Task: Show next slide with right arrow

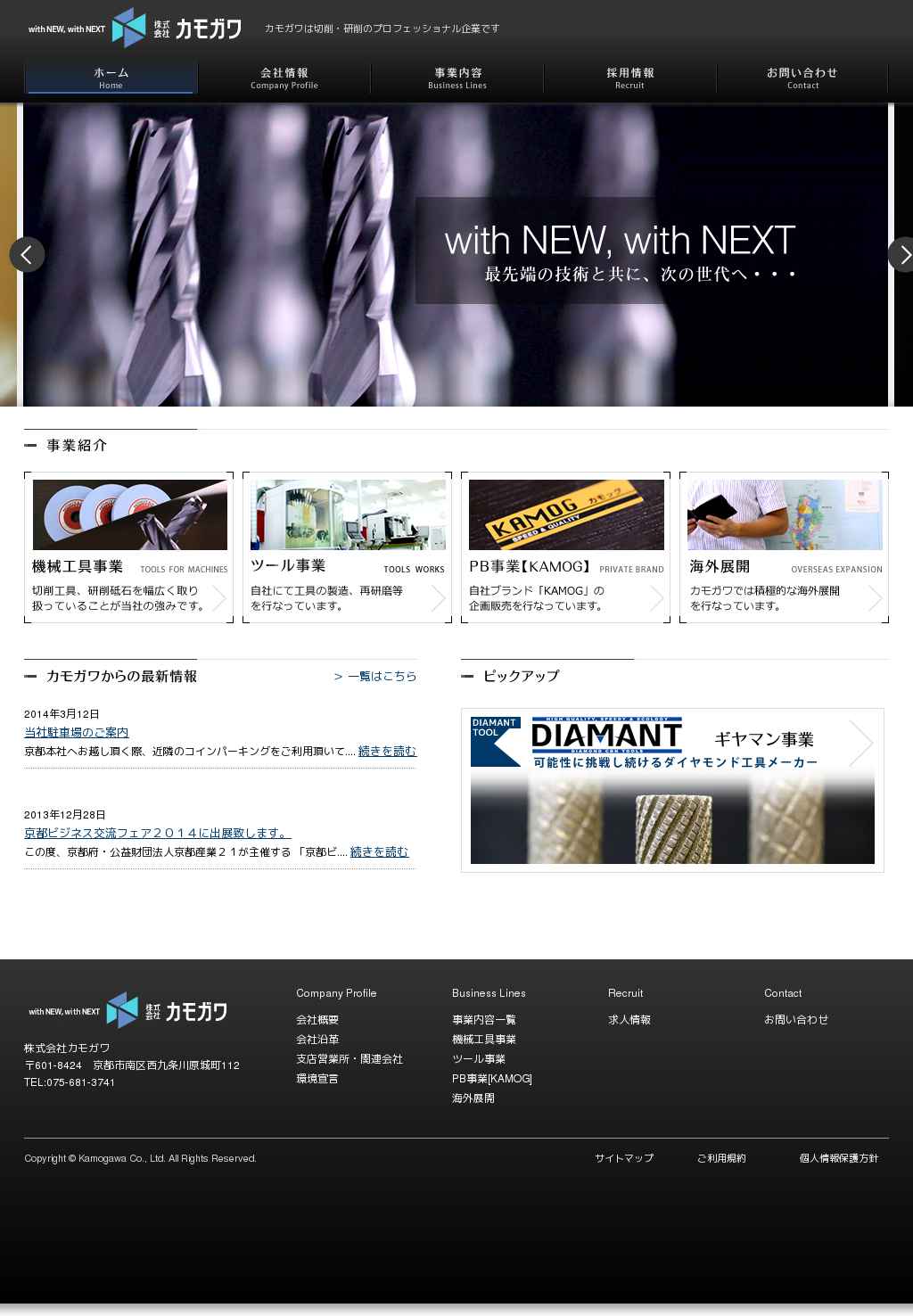Action: coord(902,255)
